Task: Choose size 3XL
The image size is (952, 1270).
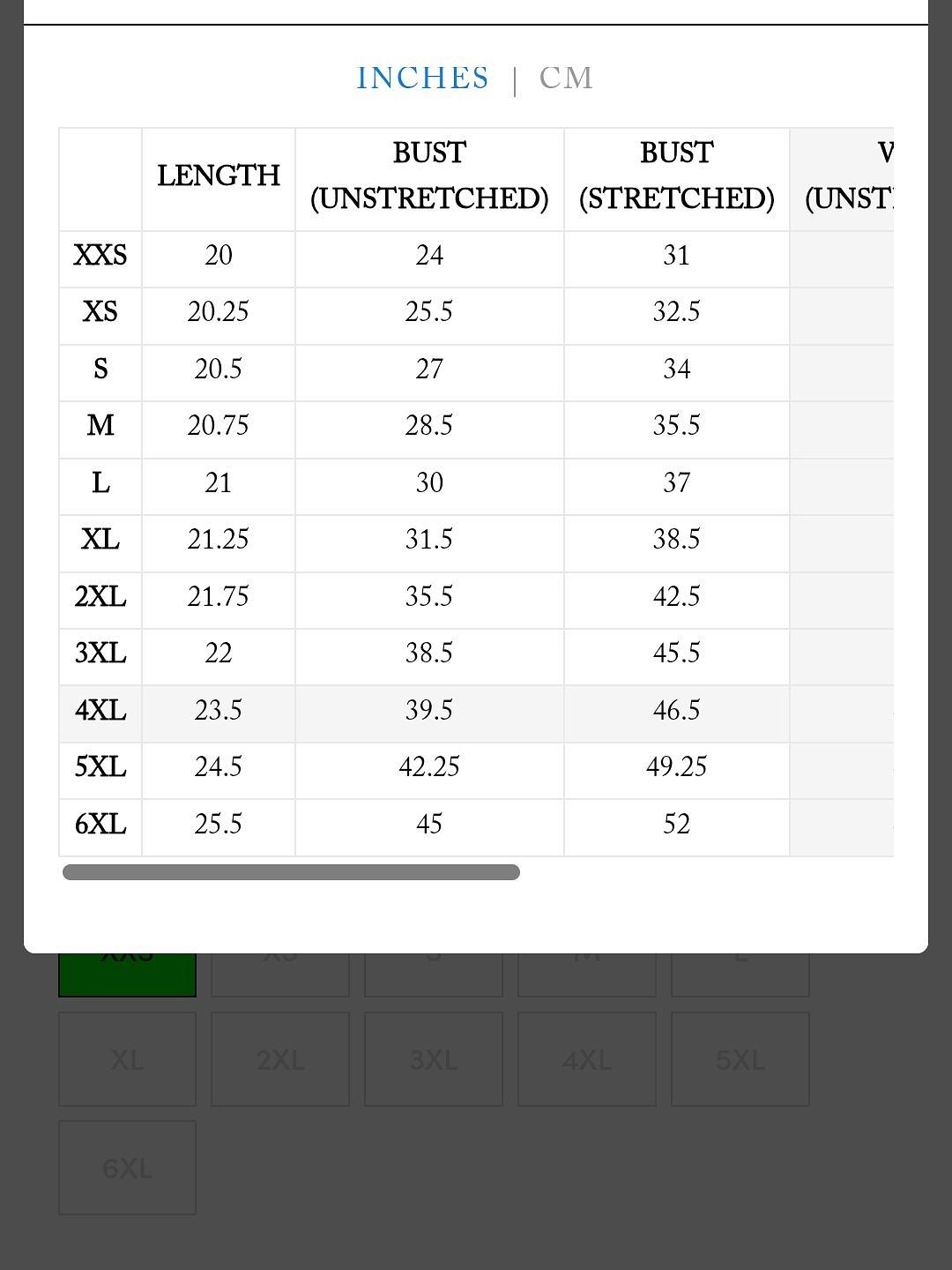Action: pos(434,1059)
